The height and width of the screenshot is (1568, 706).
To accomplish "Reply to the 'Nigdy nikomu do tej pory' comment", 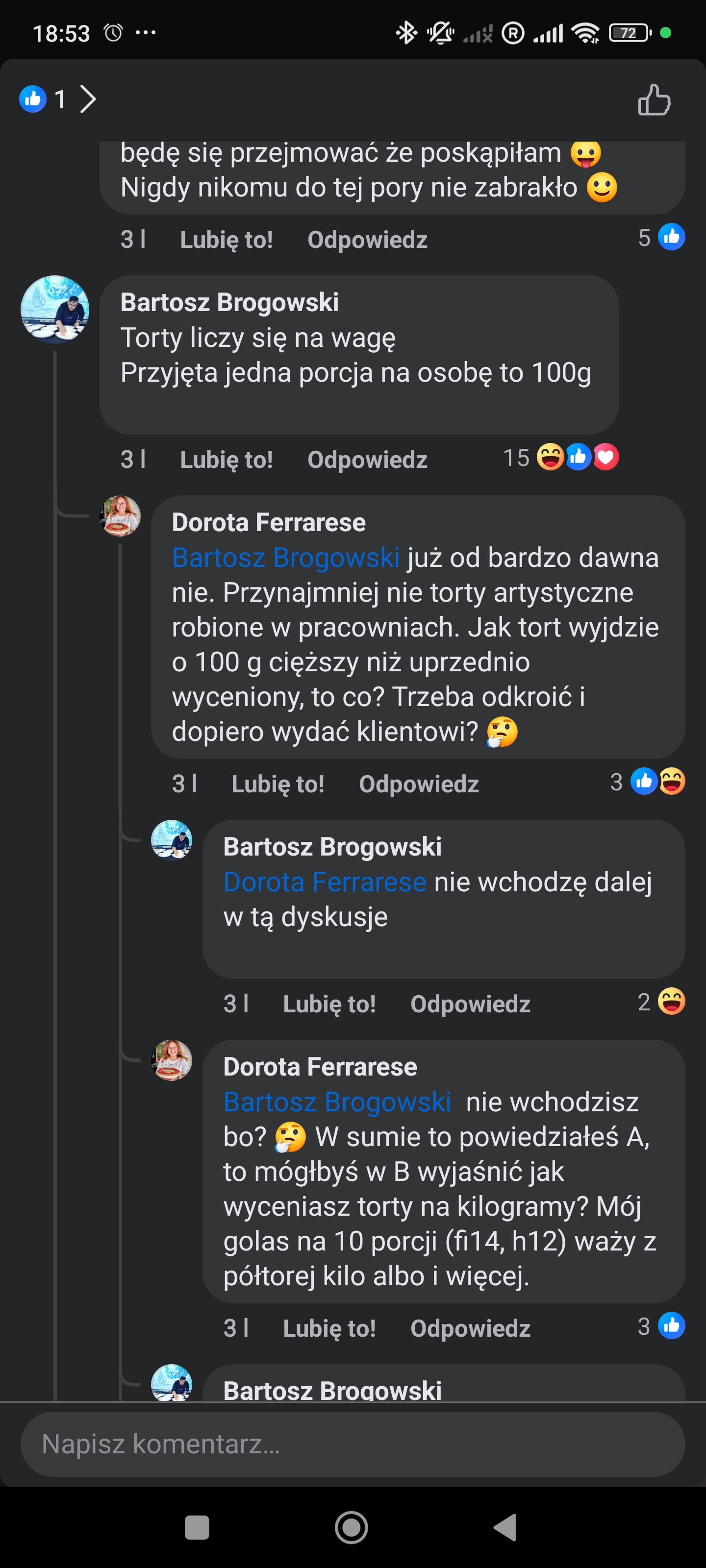I will (367, 240).
